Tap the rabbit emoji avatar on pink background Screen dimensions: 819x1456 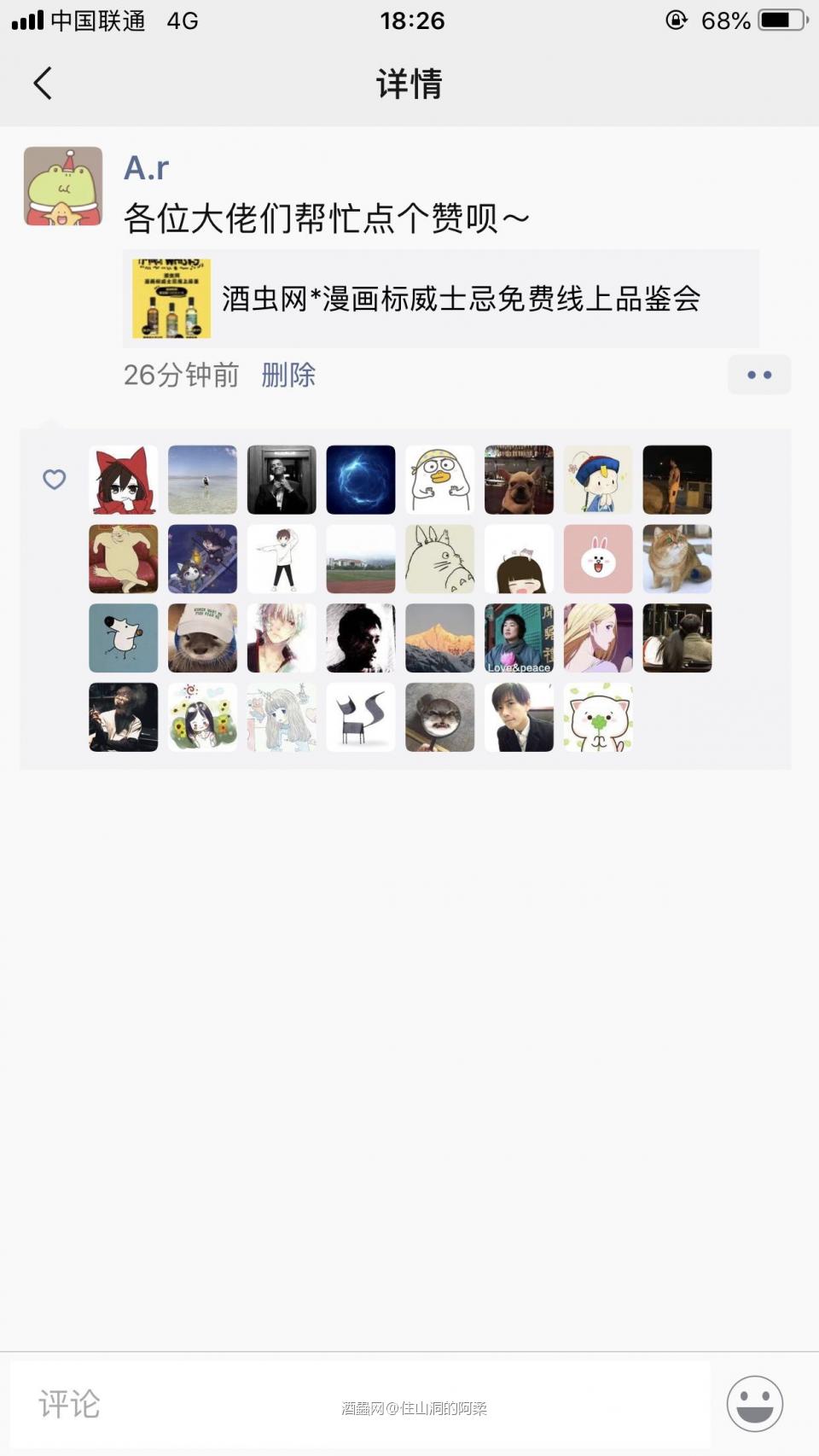pyautogui.click(x=597, y=559)
